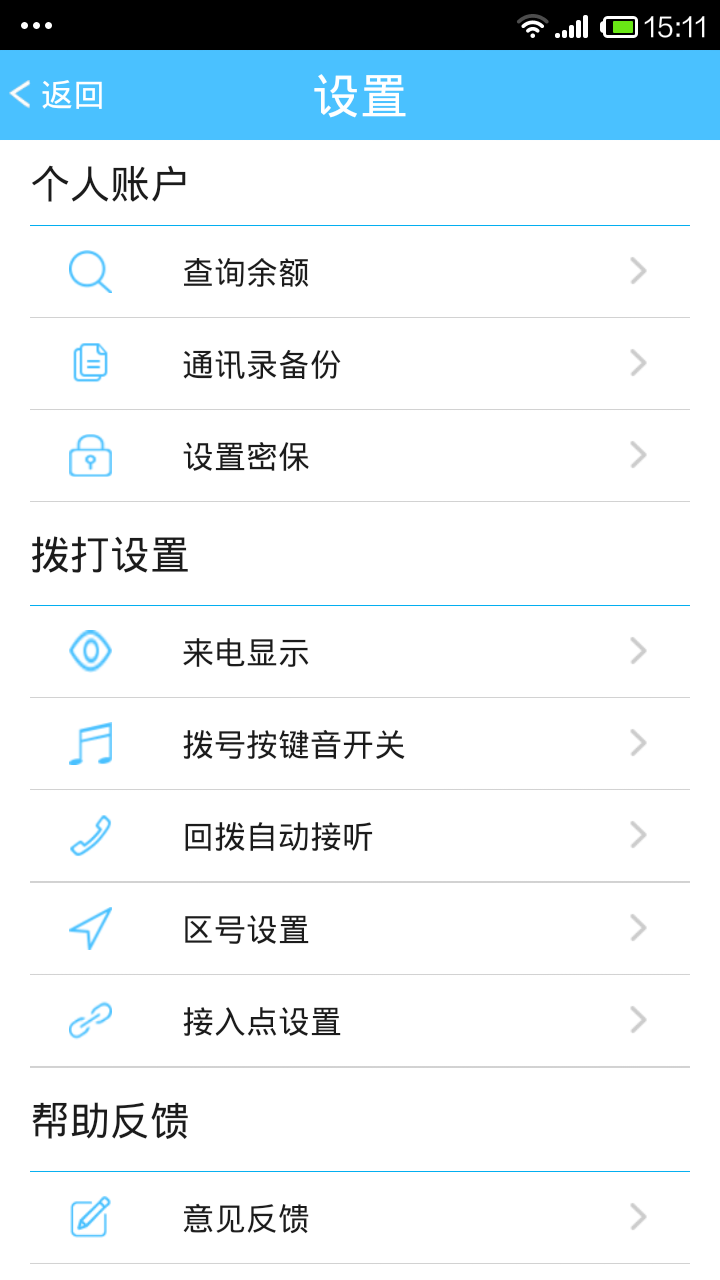Expand the chevron beside 来电显示
Viewport: 720px width, 1280px height.
(637, 651)
